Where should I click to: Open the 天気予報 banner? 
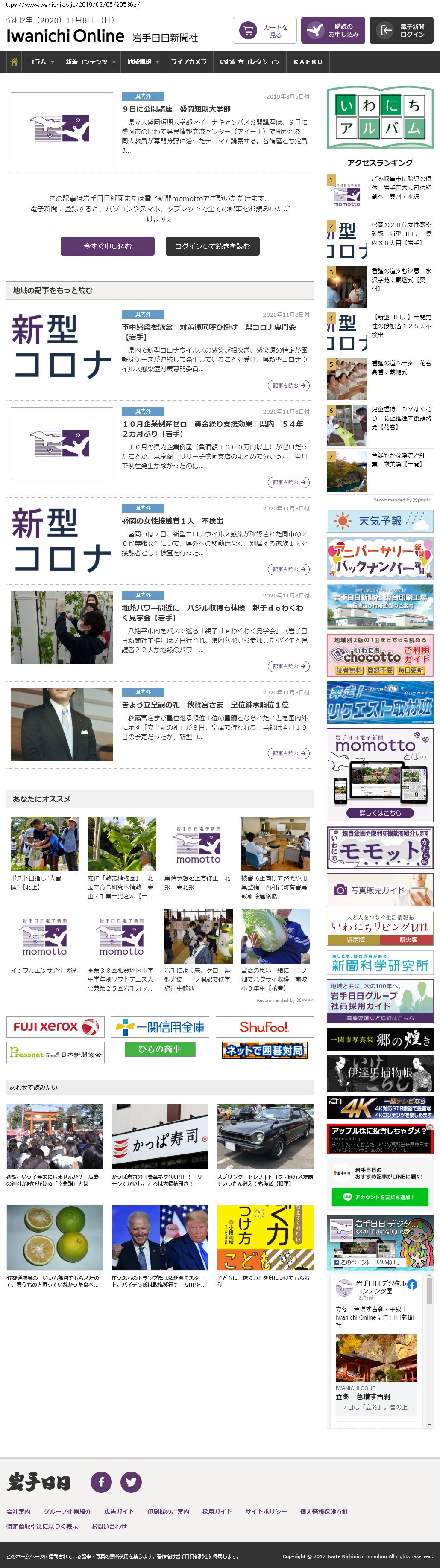click(380, 521)
